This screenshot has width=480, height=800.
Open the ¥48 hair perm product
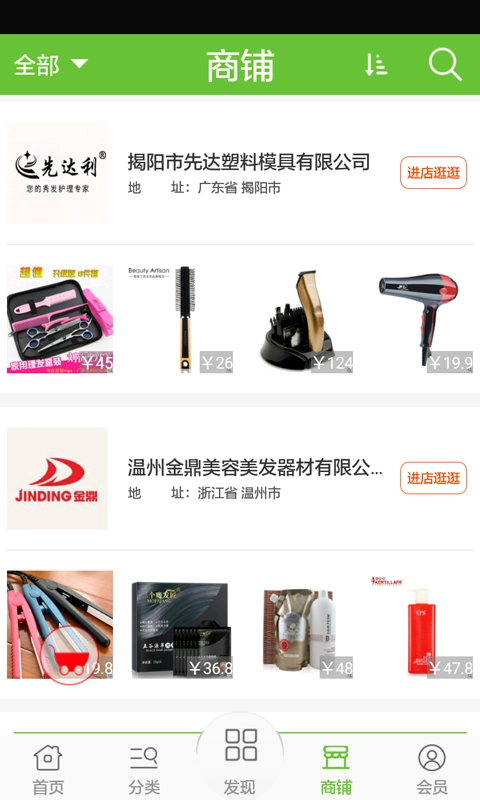pos(300,625)
